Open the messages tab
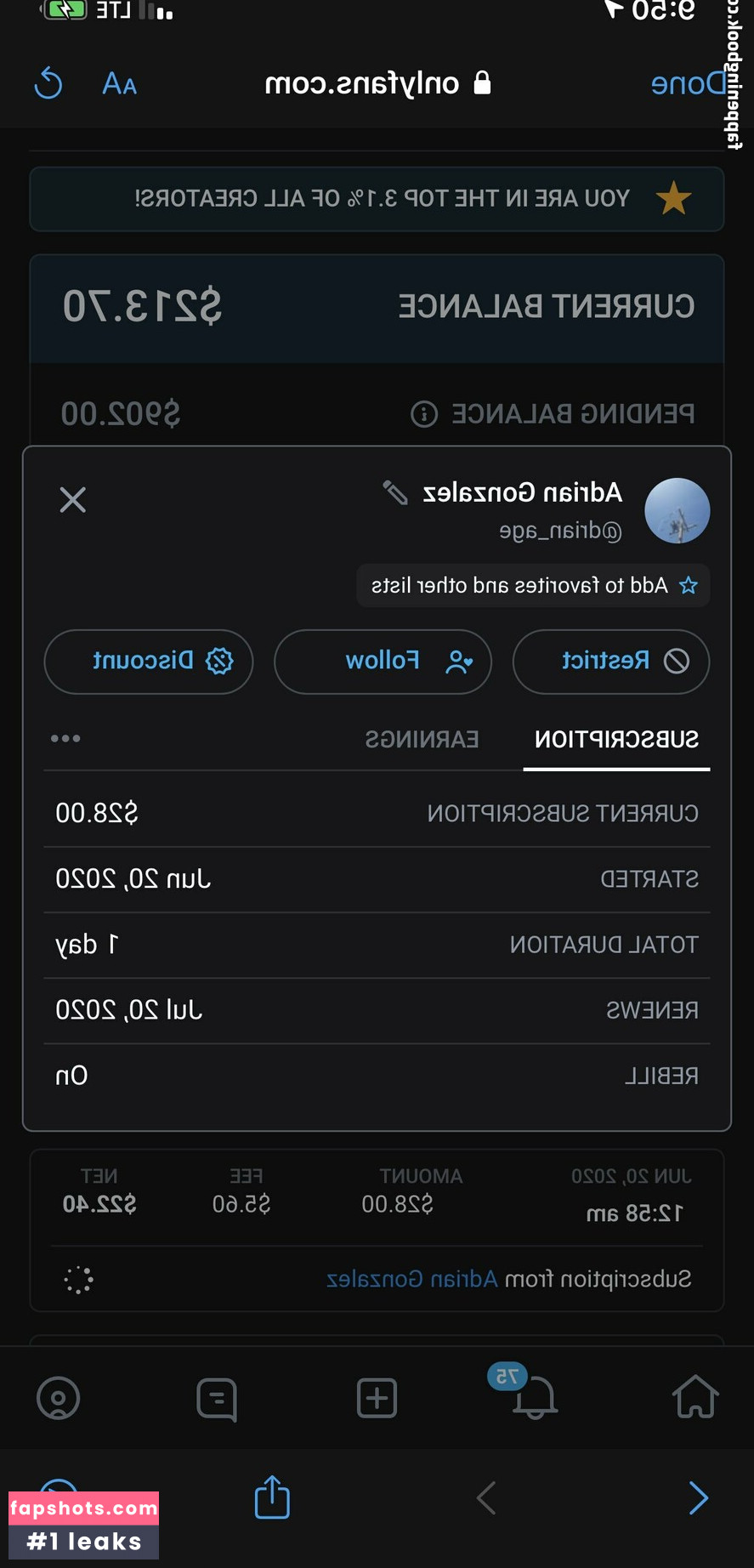Screen dimensions: 754x1568 tap(217, 1398)
